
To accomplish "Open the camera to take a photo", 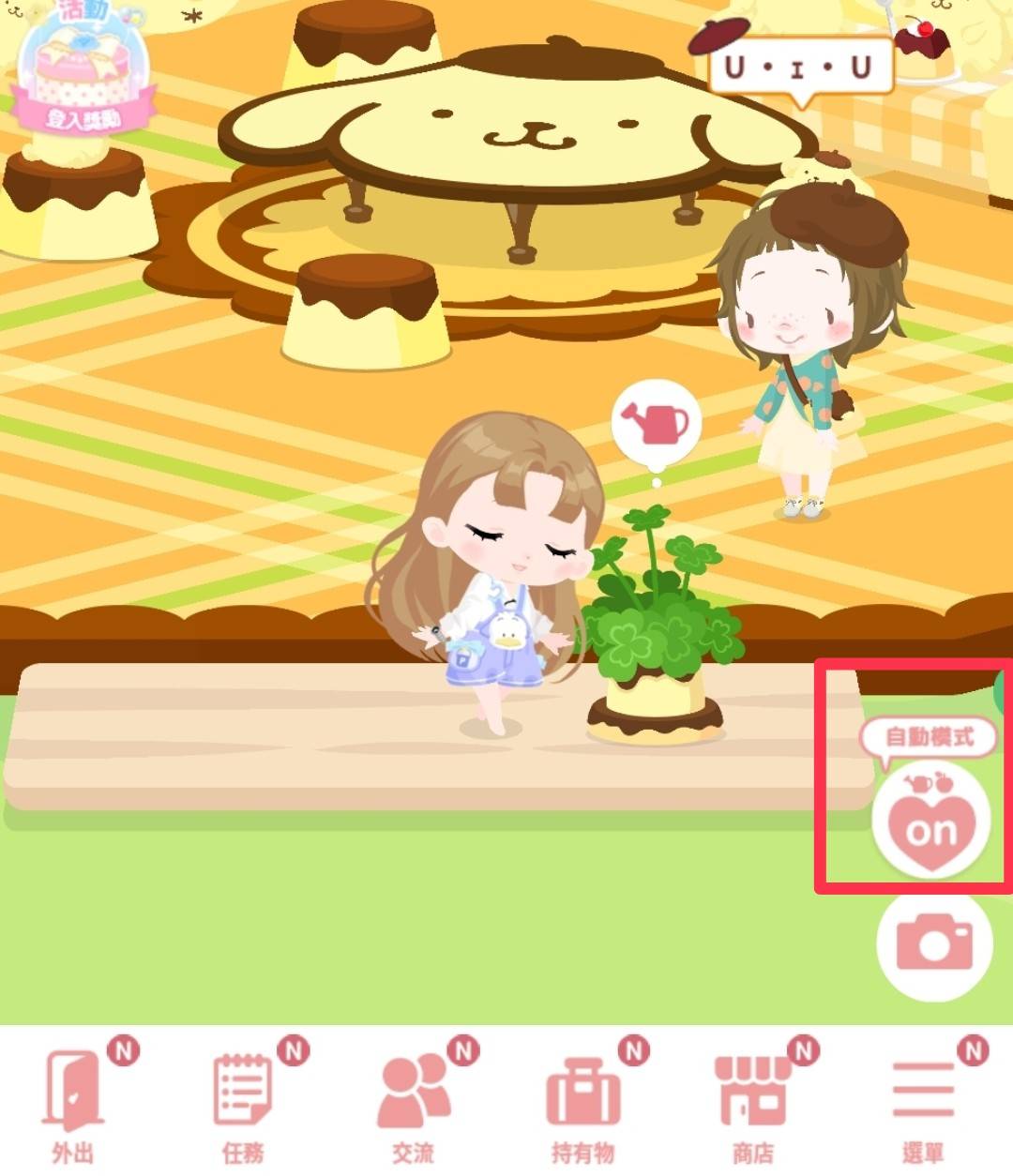I will [x=934, y=944].
